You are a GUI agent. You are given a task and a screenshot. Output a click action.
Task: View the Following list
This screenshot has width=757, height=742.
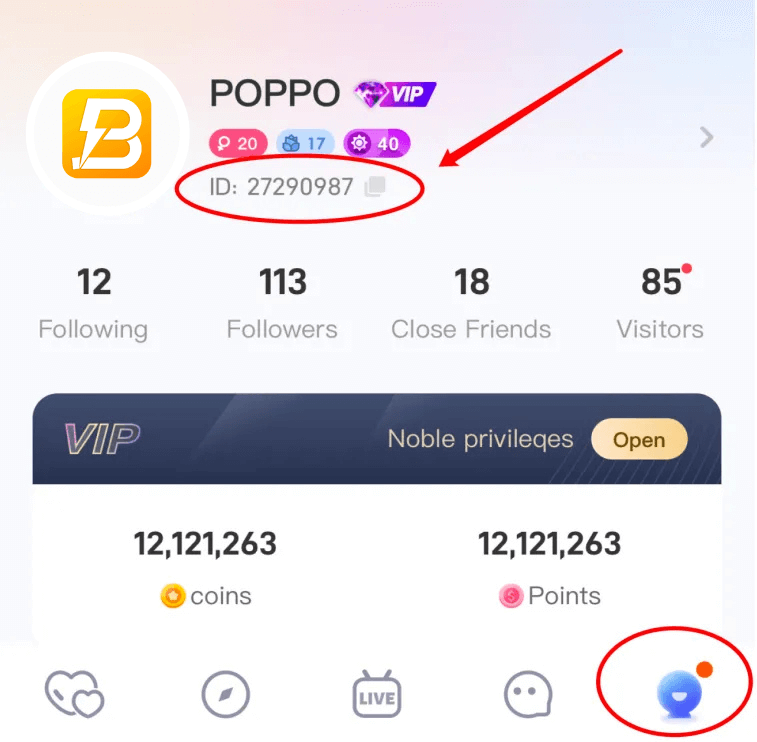pos(93,304)
